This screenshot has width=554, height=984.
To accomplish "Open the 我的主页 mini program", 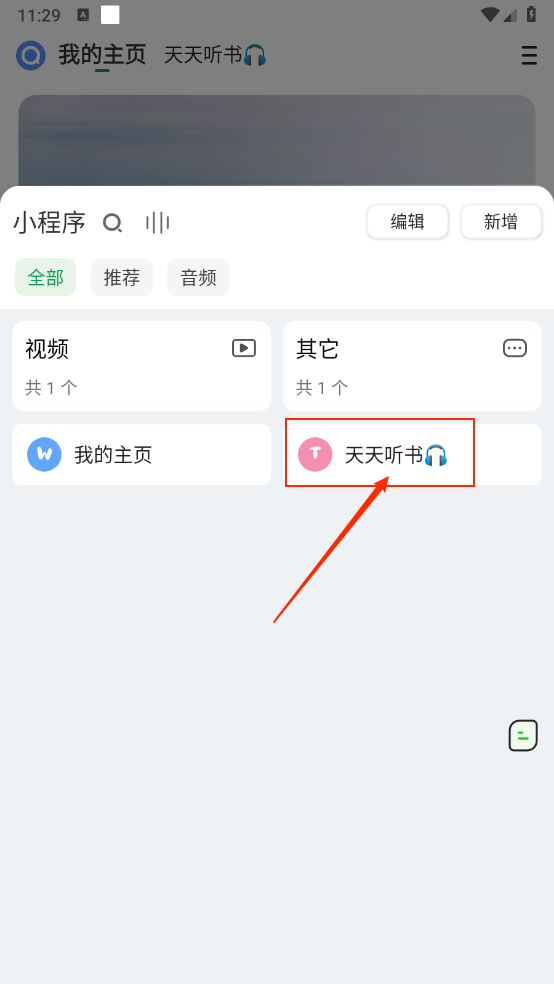I will pyautogui.click(x=141, y=454).
